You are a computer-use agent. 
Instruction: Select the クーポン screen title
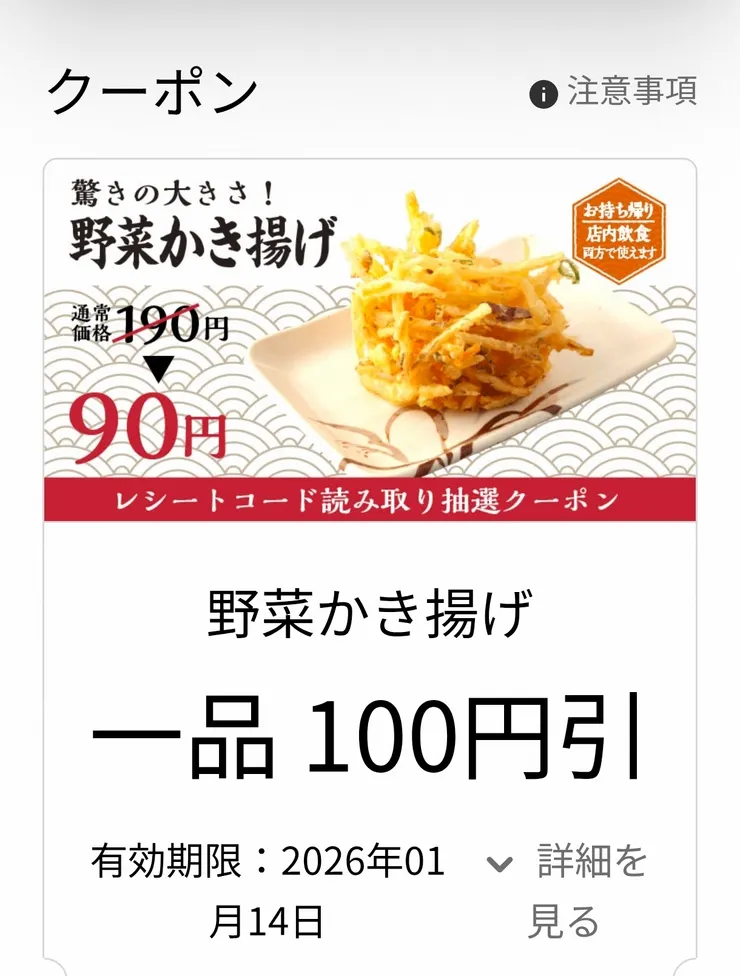click(152, 89)
